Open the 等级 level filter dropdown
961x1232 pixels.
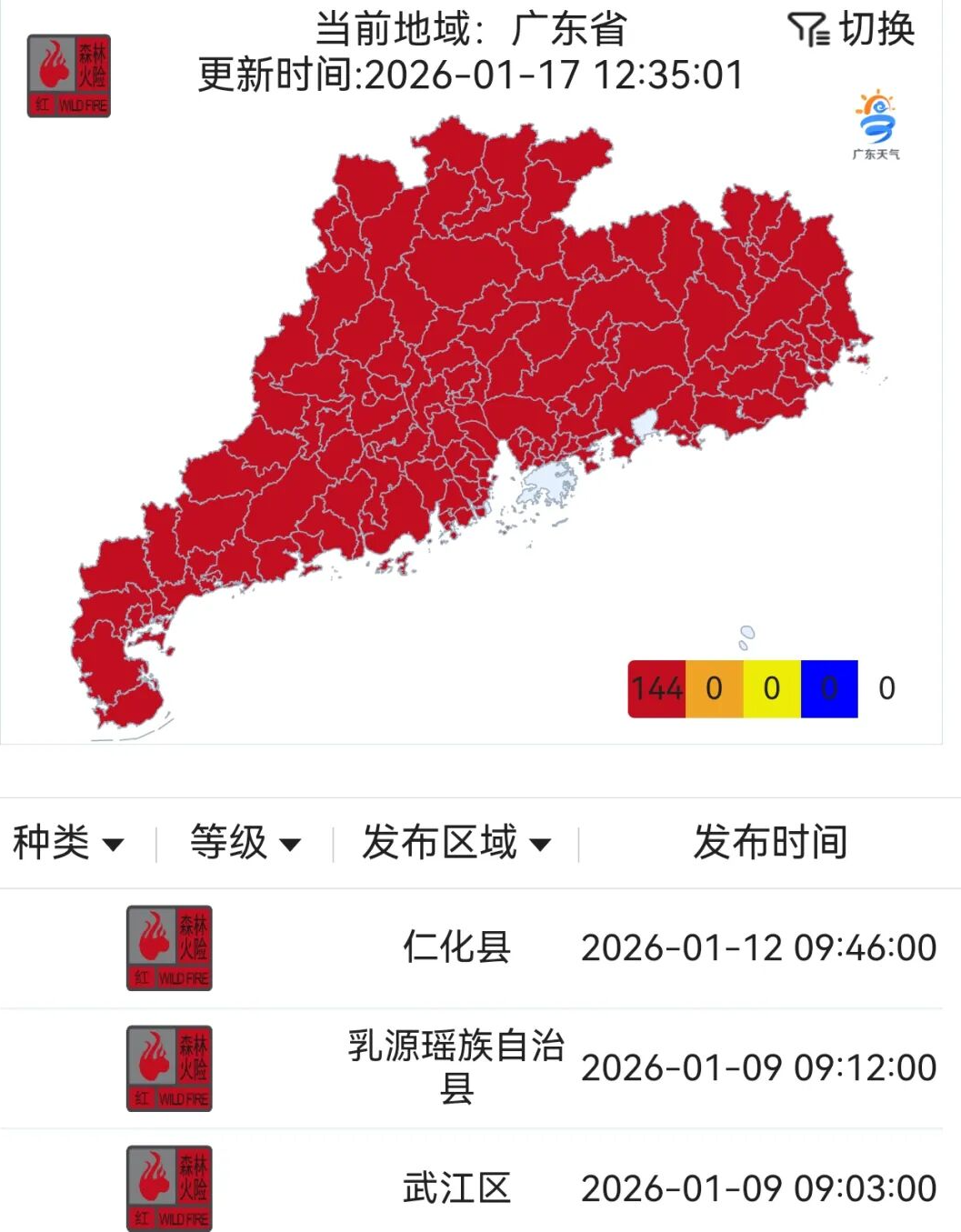coord(245,842)
